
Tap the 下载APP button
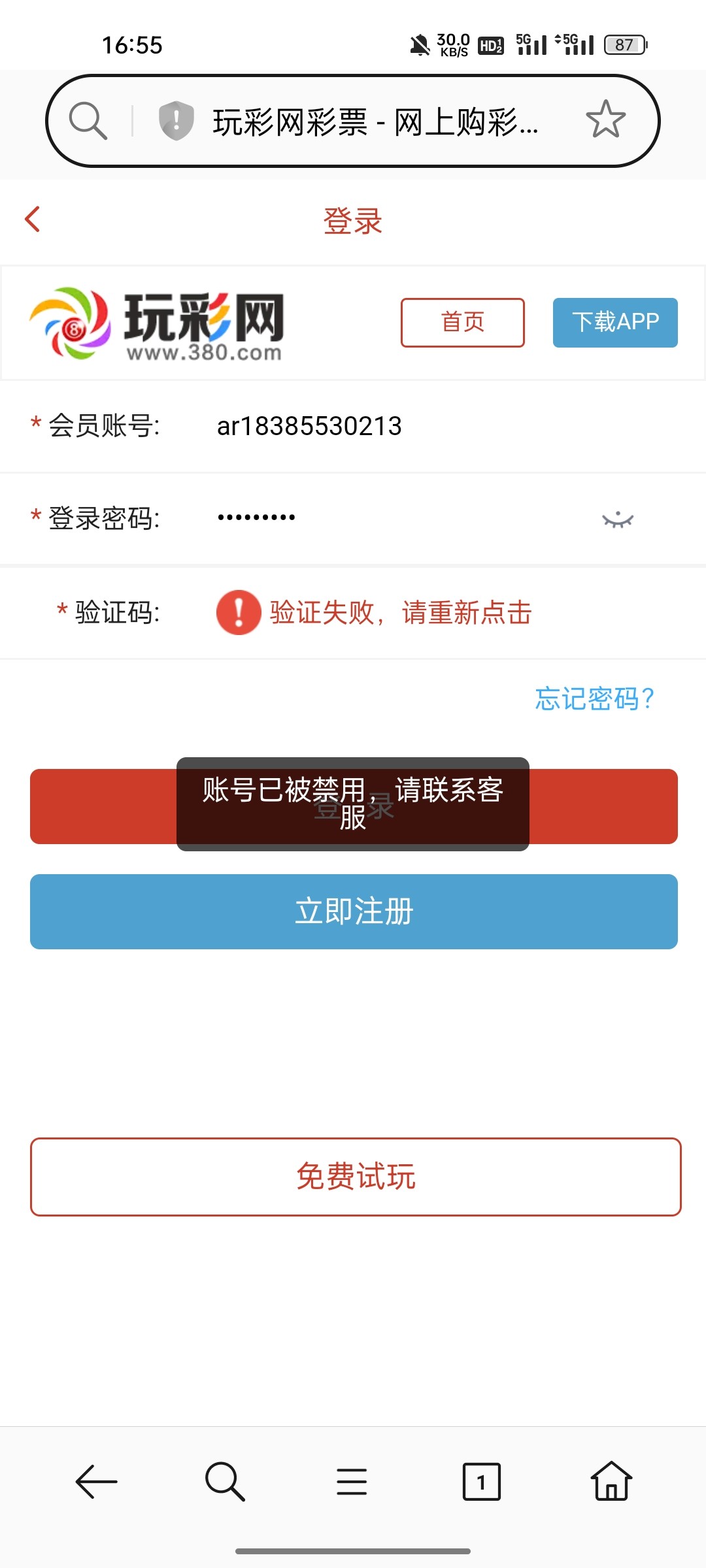click(614, 322)
